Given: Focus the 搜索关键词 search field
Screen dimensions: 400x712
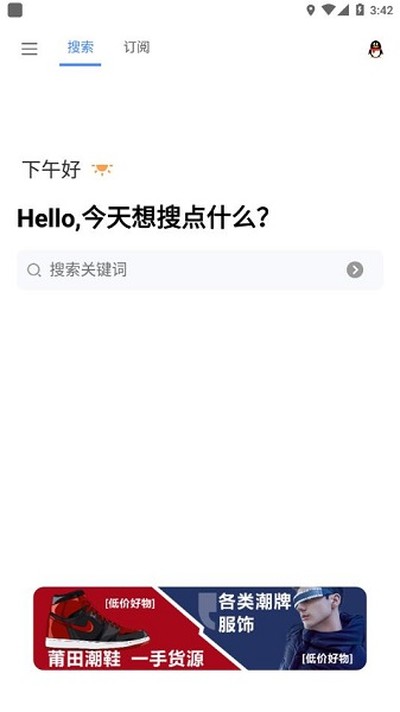Looking at the screenshot, I should click(x=200, y=270).
